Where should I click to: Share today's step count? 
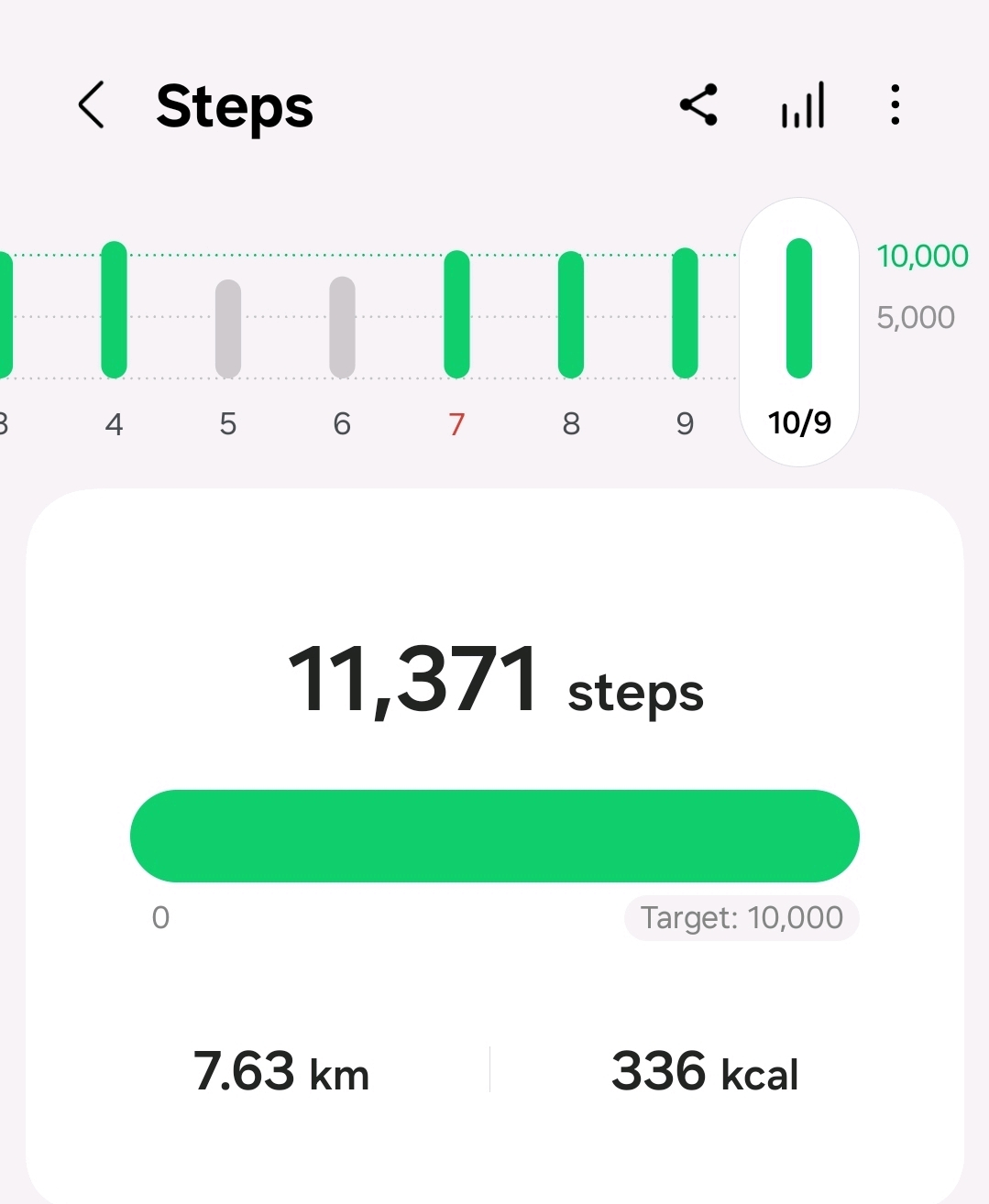click(698, 104)
